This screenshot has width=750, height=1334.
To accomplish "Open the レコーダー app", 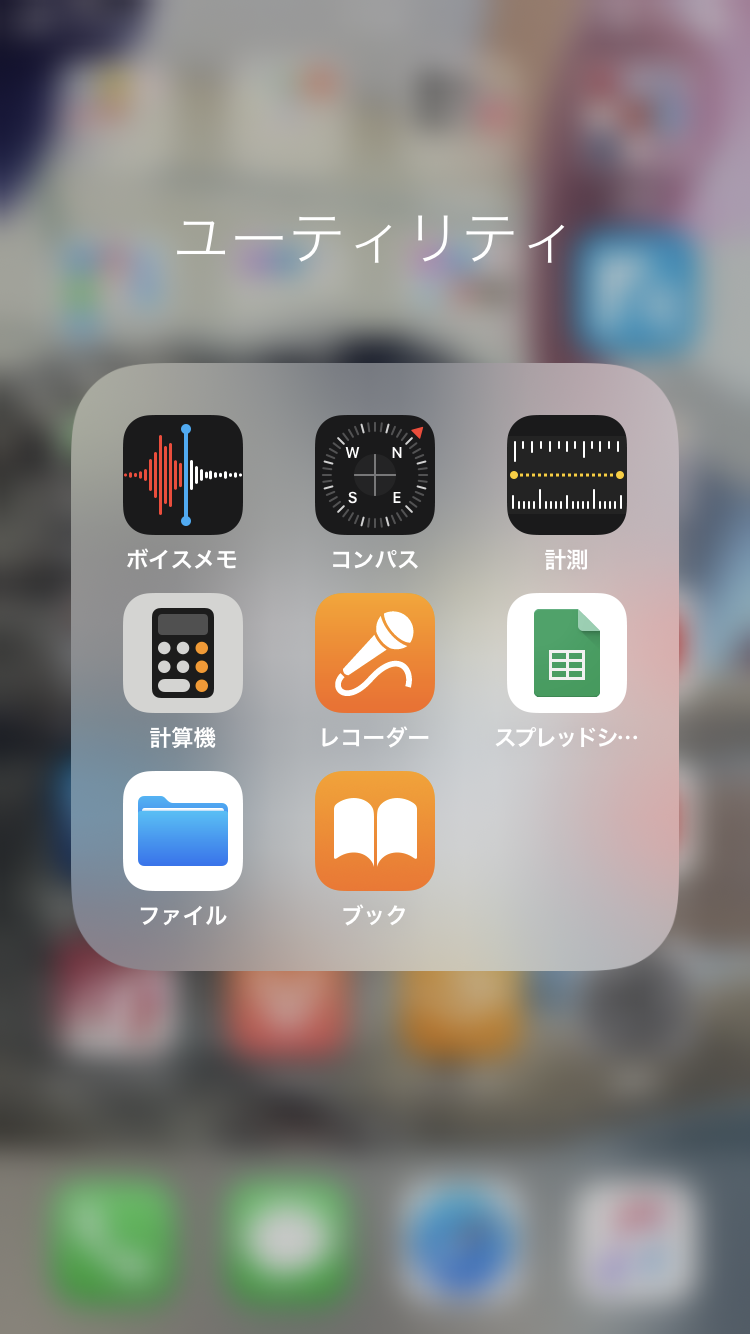I will coord(375,653).
